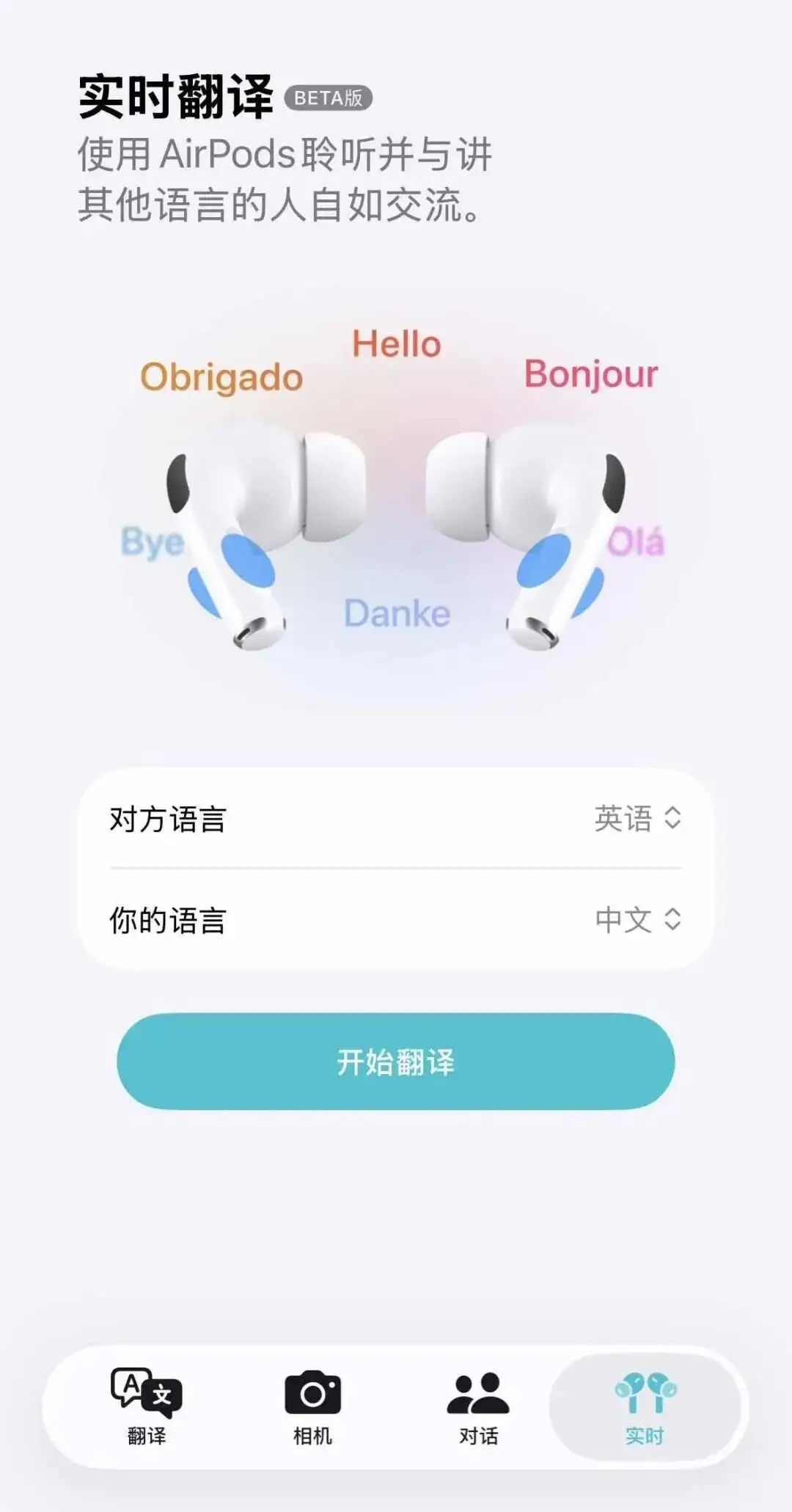Click the BETA badge next to the title
Viewport: 792px width, 1512px height.
(x=329, y=96)
